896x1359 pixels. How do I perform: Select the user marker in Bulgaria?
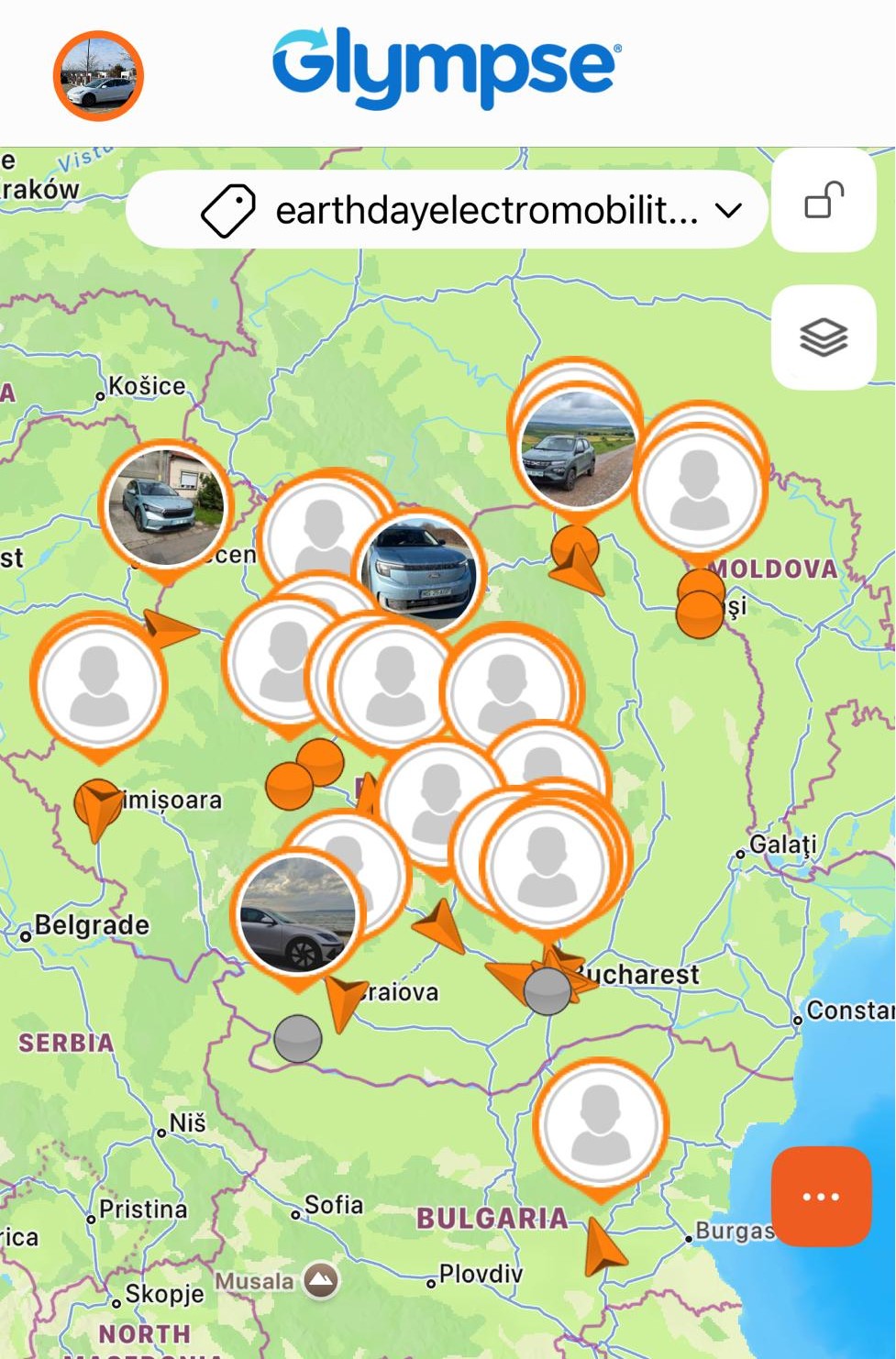click(x=601, y=1124)
